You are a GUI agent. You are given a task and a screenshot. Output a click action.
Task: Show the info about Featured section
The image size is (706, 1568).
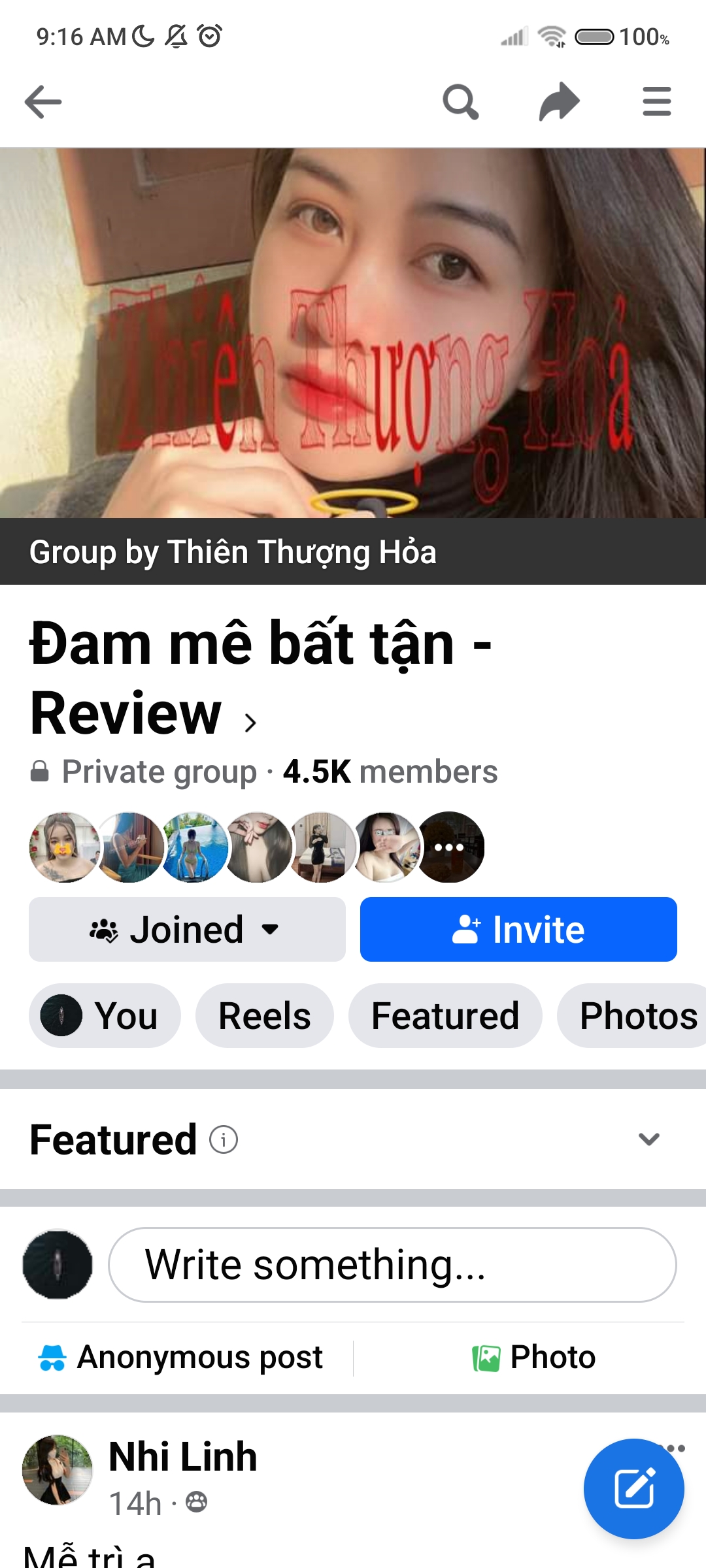pyautogui.click(x=224, y=1139)
